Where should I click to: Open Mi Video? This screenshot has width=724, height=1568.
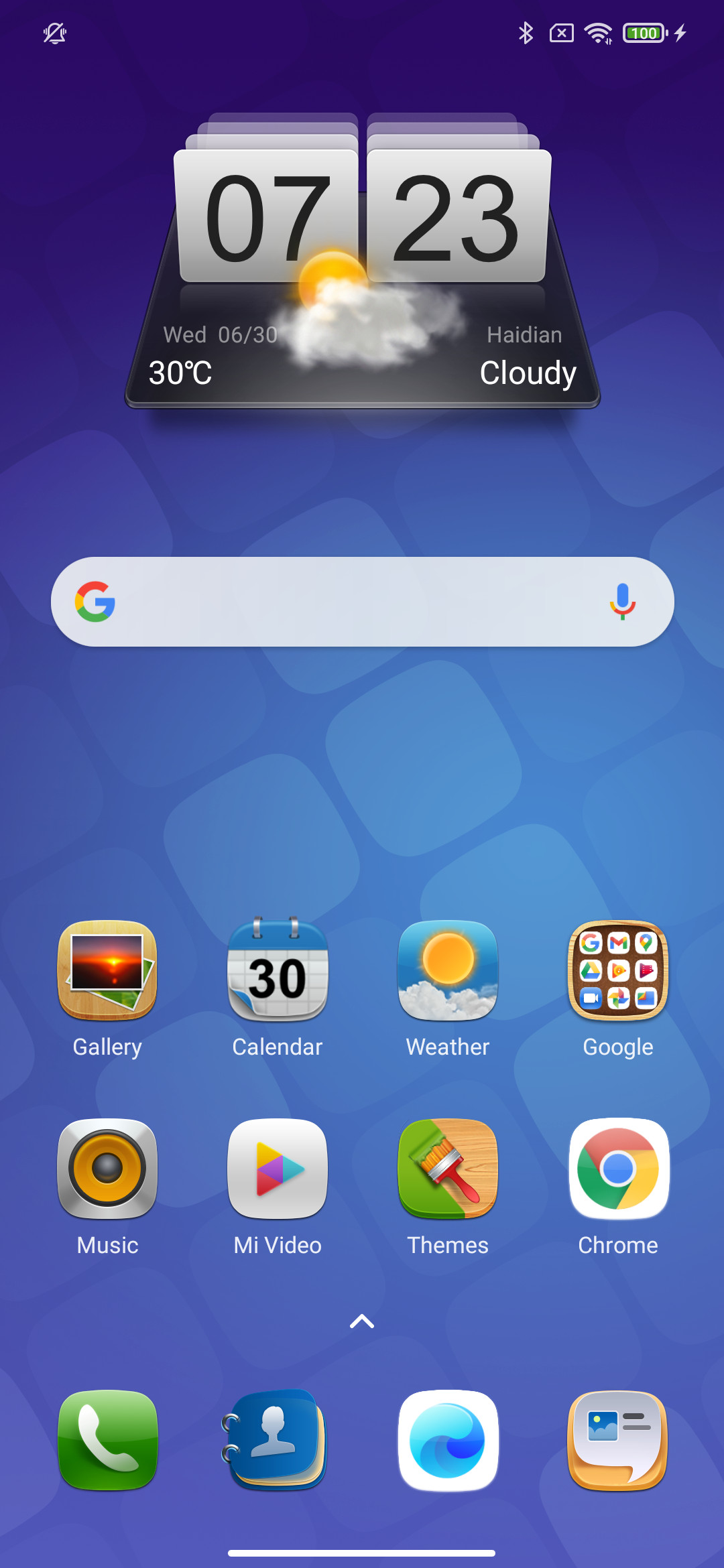278,1169
